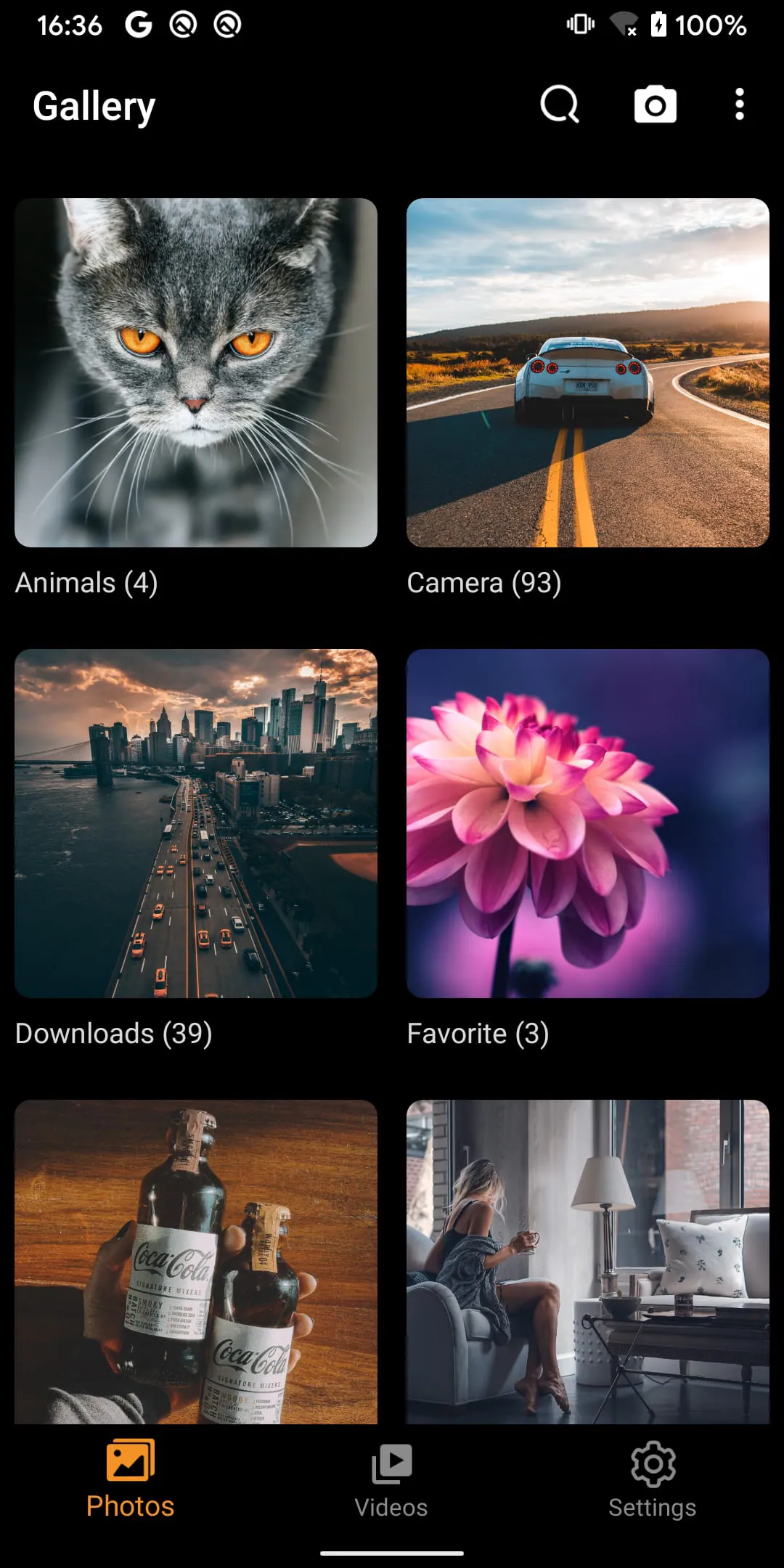Viewport: 784px width, 1568px height.
Task: Open the Favorite album
Action: coord(587,824)
